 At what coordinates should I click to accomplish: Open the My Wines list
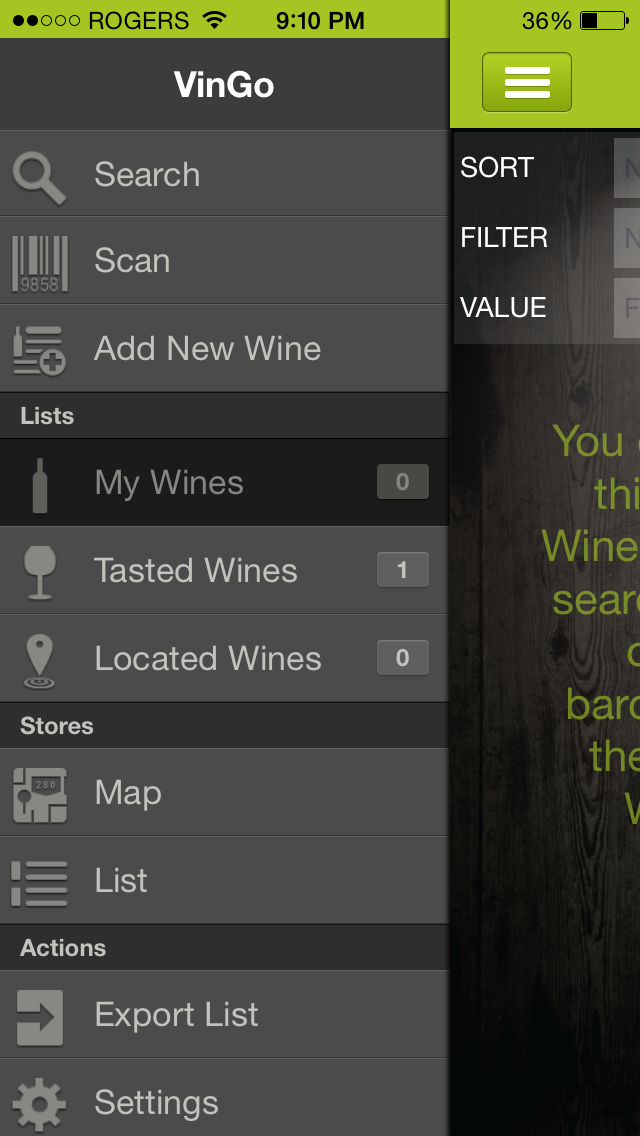(x=224, y=483)
